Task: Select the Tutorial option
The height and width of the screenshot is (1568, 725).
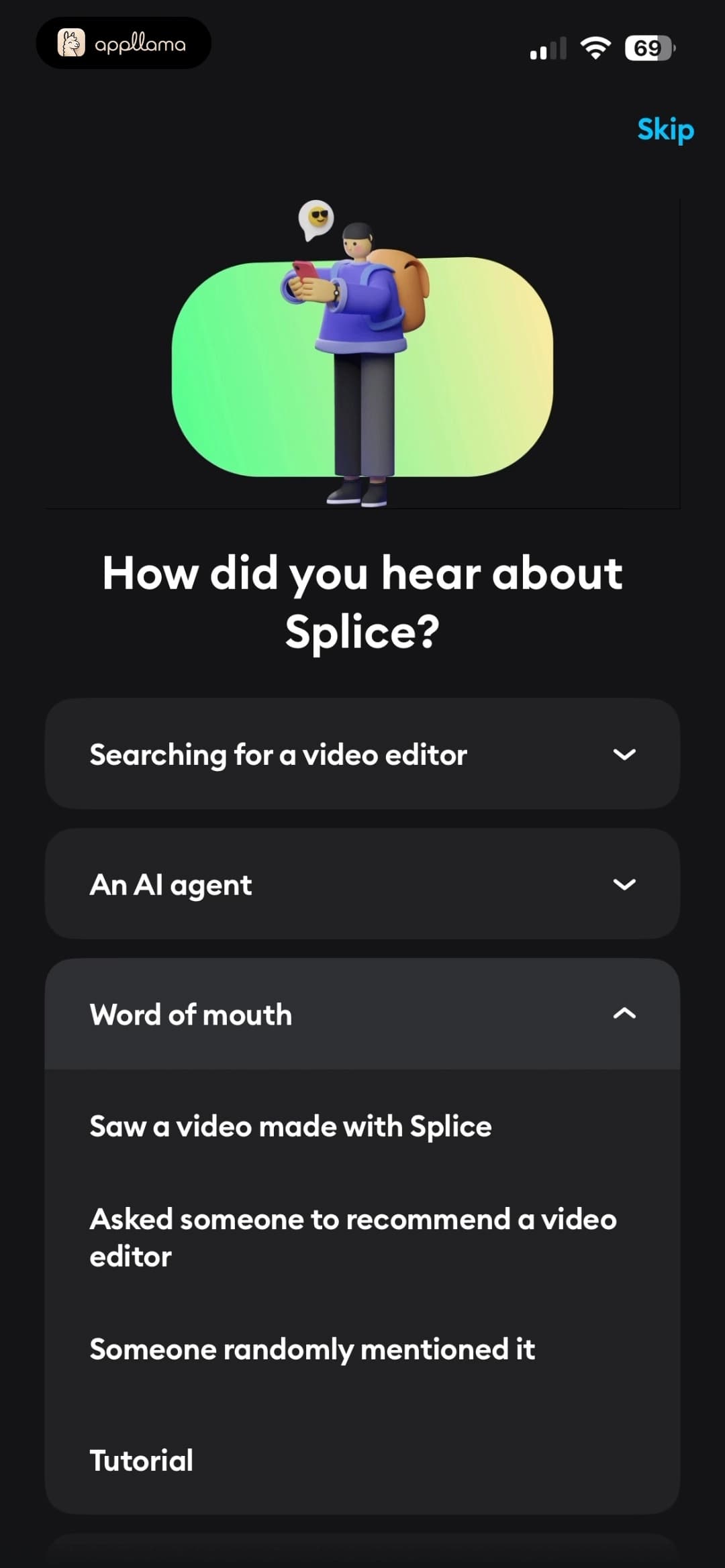Action: pos(362,1460)
